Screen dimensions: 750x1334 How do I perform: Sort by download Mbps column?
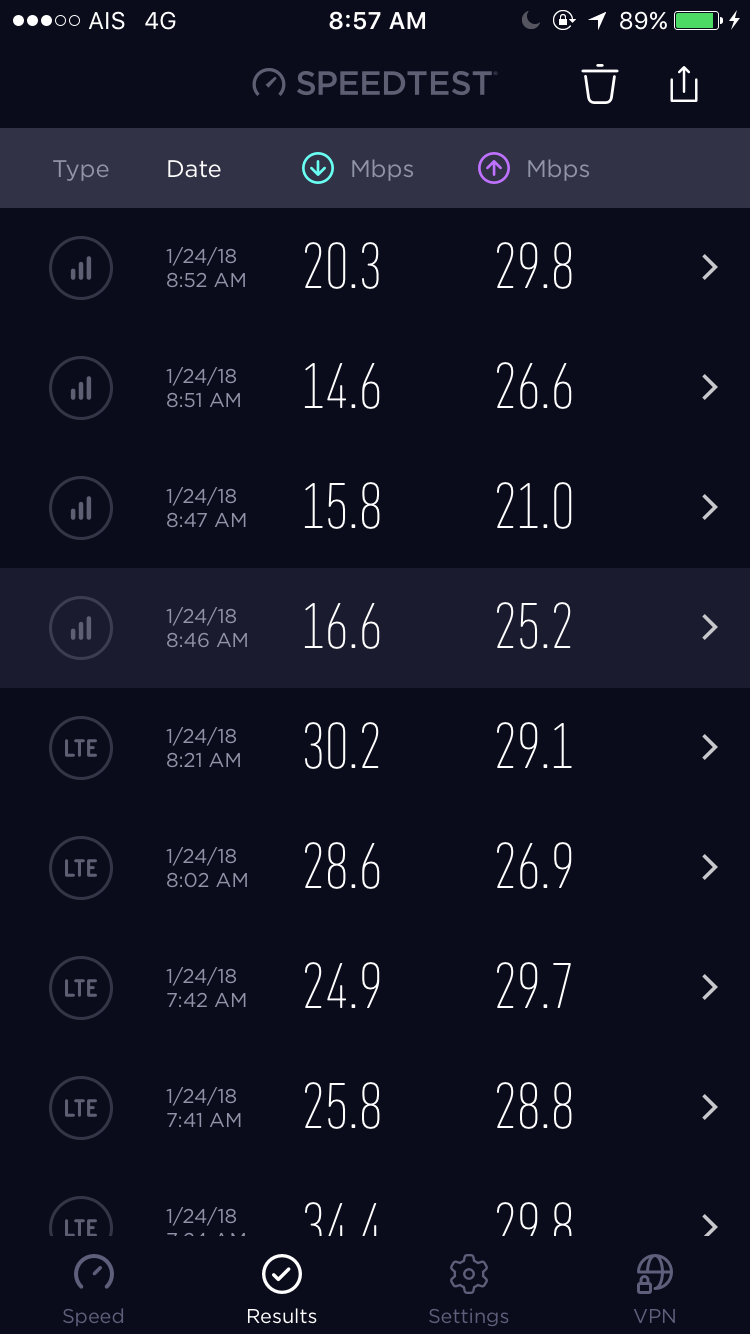(358, 169)
